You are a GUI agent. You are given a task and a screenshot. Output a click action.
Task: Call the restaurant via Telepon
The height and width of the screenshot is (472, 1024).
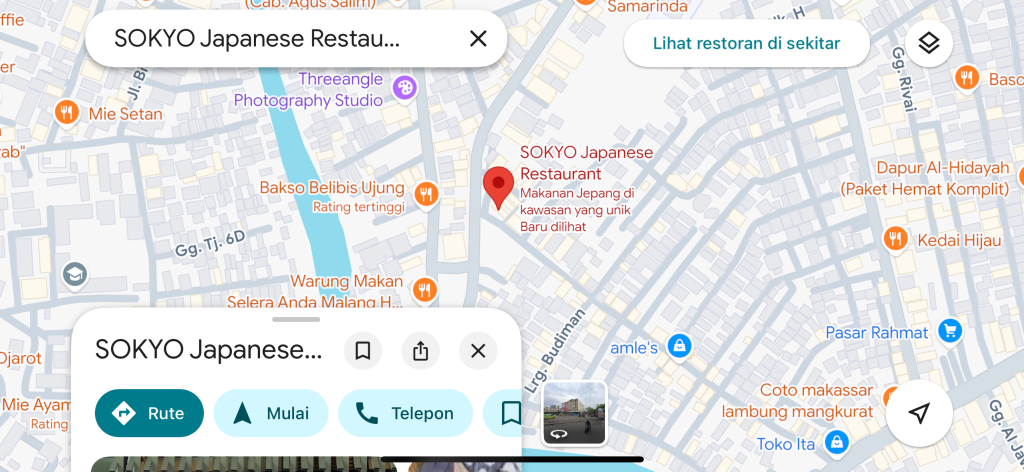point(404,413)
